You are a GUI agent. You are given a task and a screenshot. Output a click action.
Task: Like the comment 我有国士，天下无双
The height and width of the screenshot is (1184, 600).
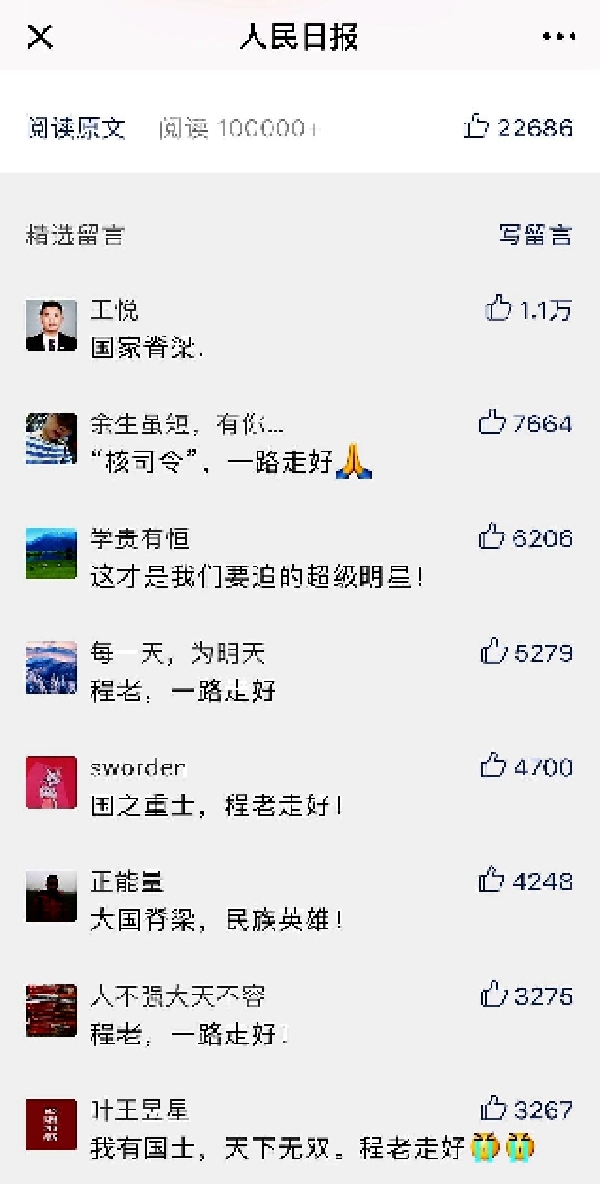pos(494,1109)
